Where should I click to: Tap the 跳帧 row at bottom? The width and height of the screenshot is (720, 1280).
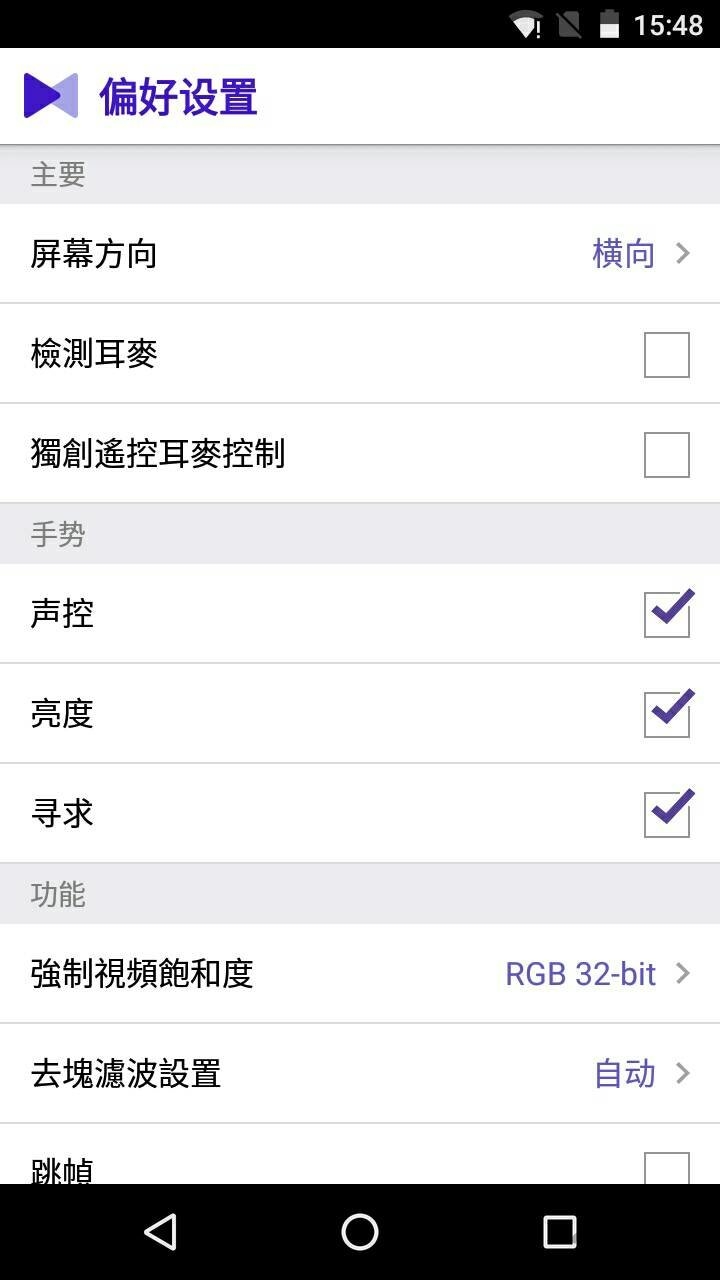point(360,1165)
